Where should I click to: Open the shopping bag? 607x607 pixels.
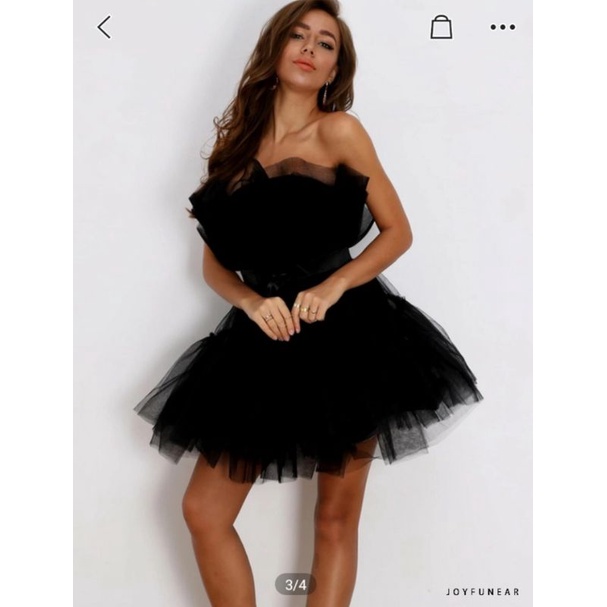coord(441,27)
